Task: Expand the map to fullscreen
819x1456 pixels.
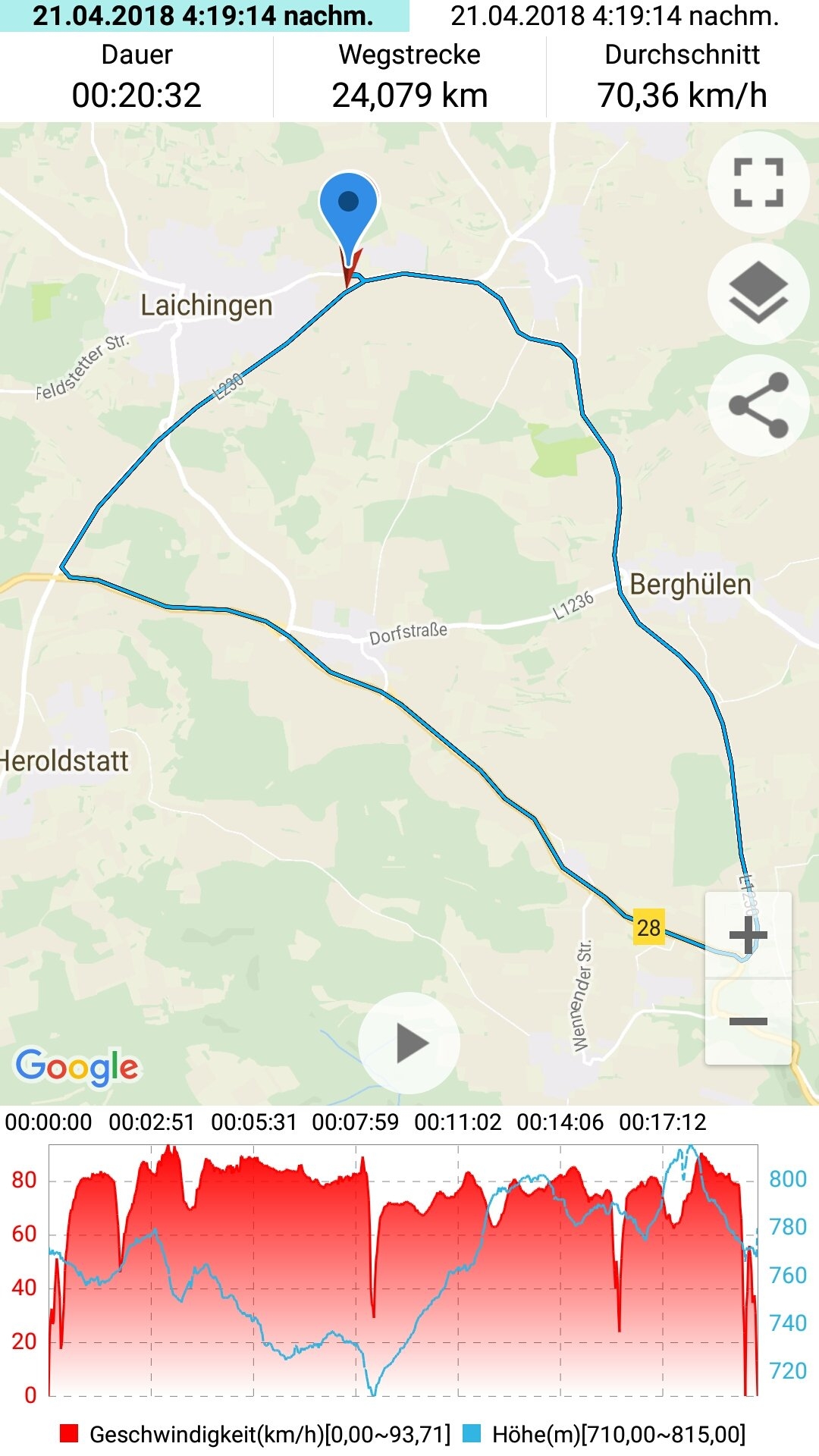Action: pos(758,182)
